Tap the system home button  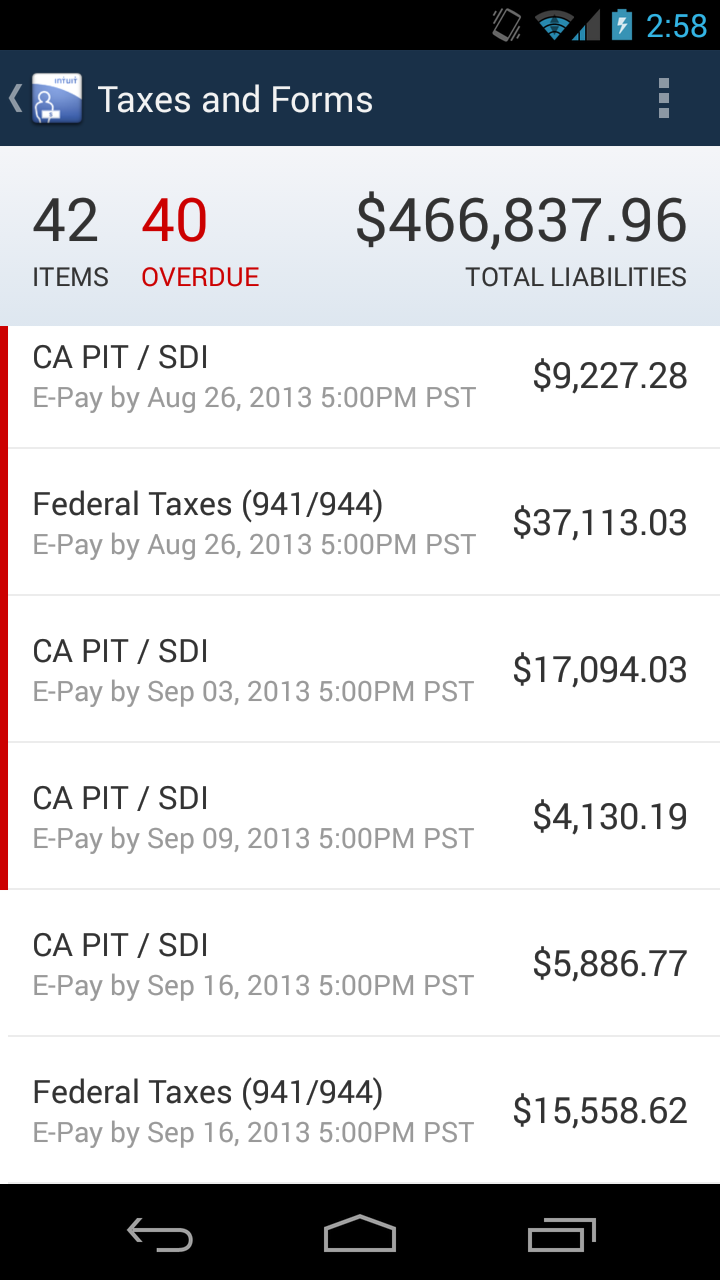point(360,1234)
